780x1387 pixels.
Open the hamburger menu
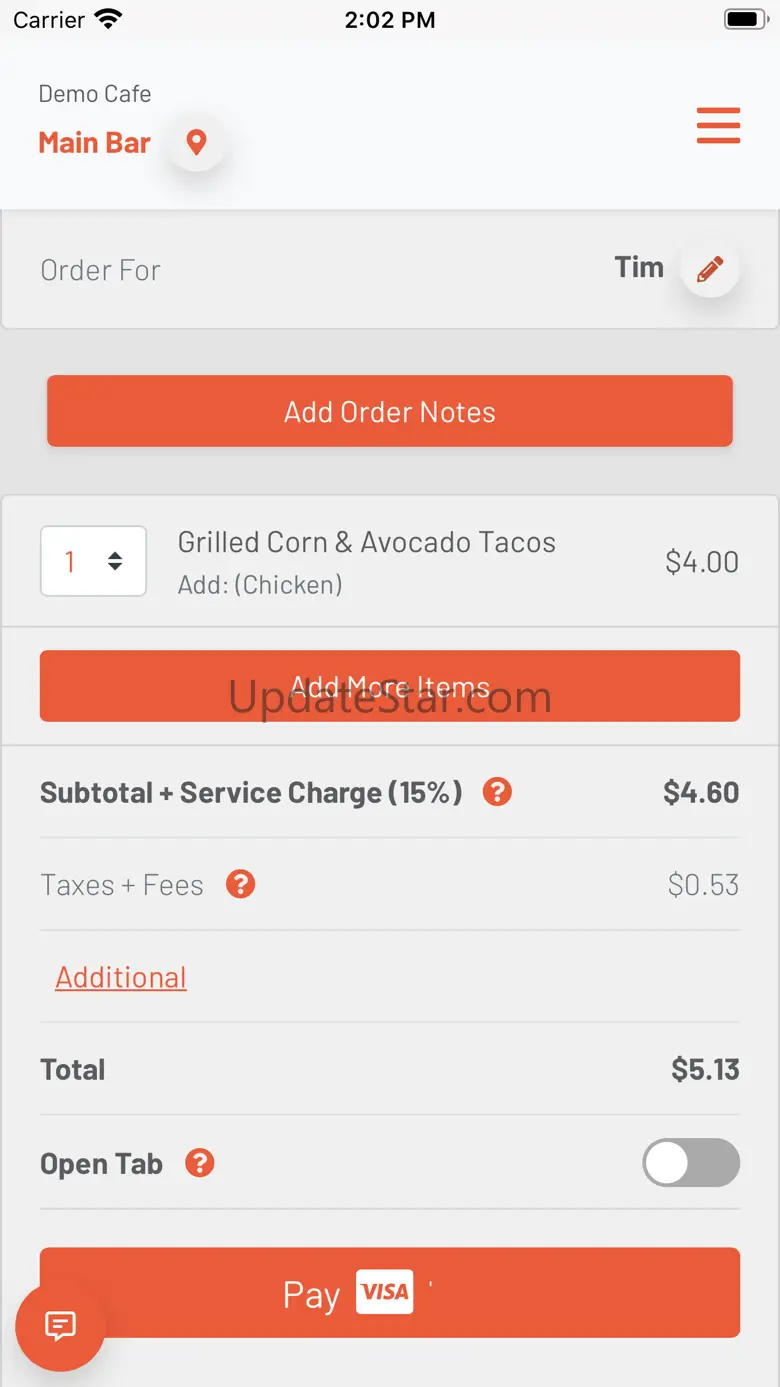coord(718,126)
